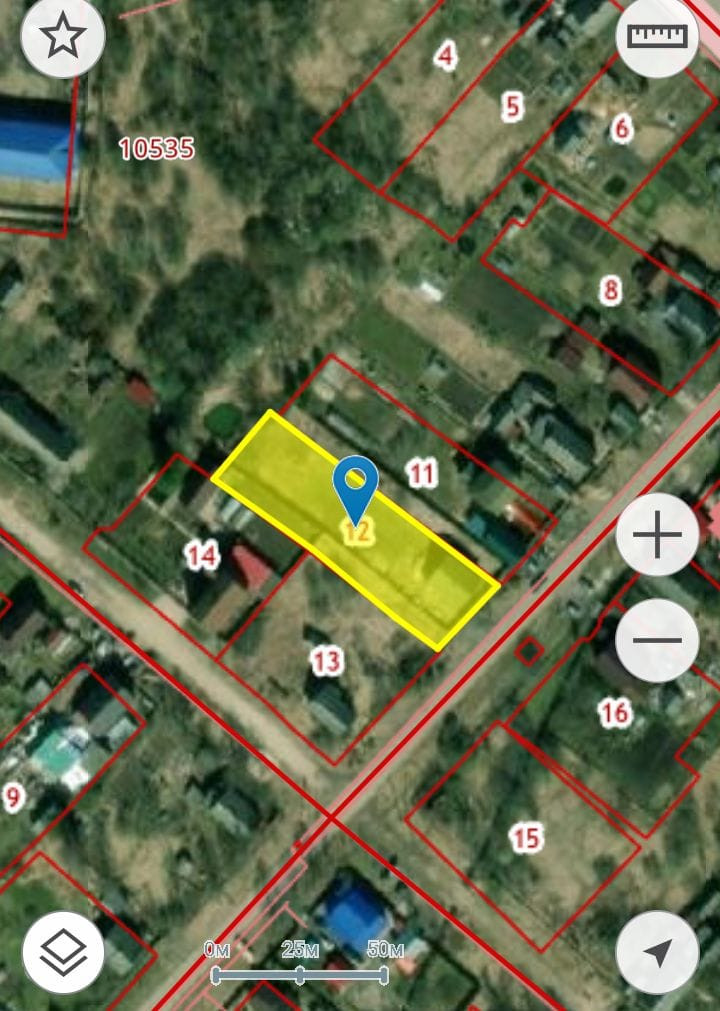Pick land parcel number 14
720x1011 pixels.
(x=202, y=554)
